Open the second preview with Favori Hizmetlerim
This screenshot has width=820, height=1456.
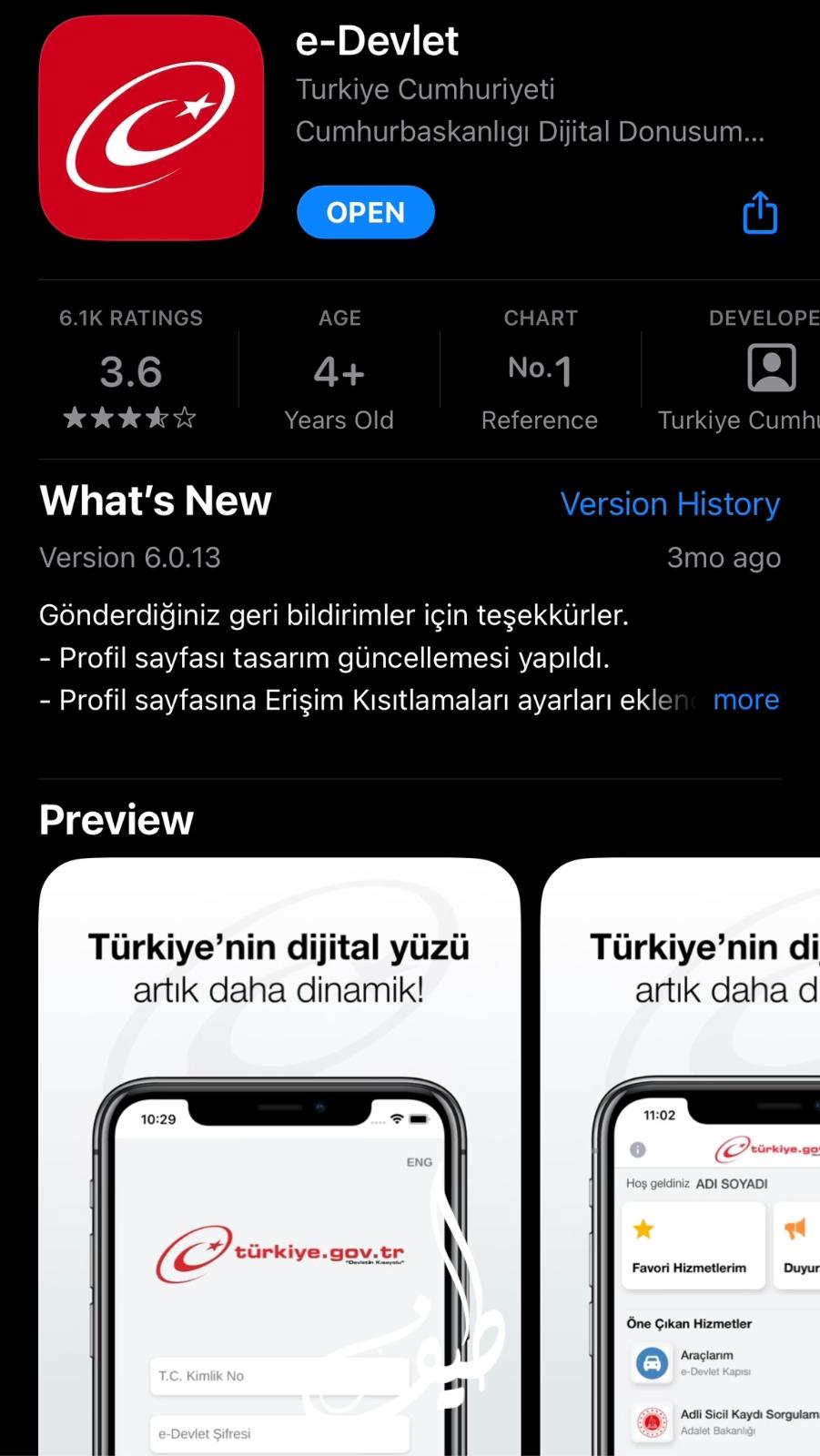681,1157
